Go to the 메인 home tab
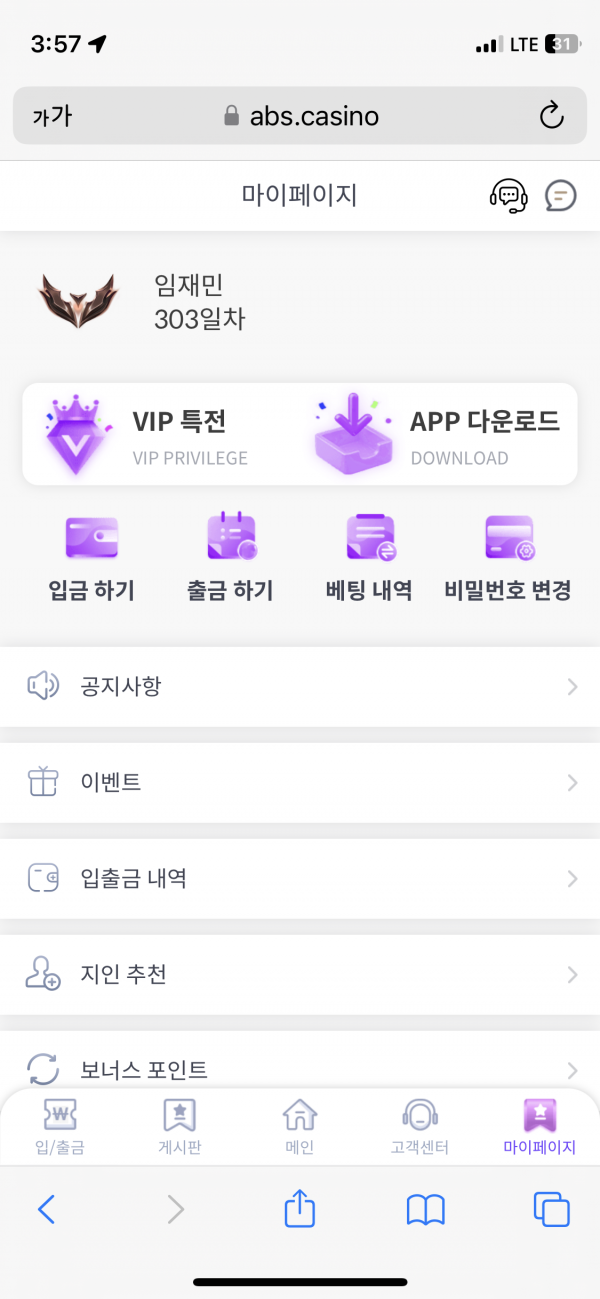The width and height of the screenshot is (600, 1299). (x=300, y=1126)
